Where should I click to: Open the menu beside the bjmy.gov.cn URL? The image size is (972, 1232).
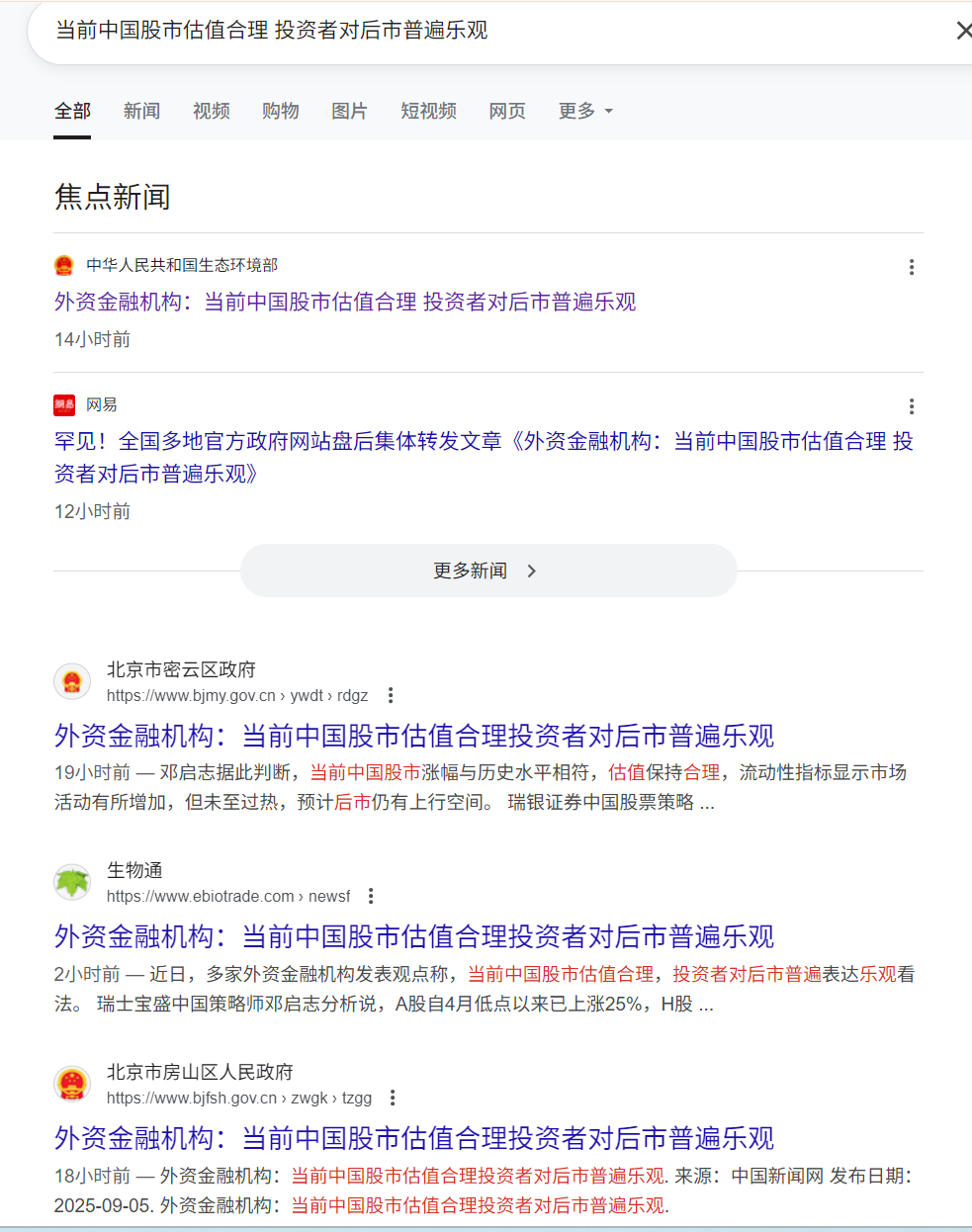[x=391, y=695]
